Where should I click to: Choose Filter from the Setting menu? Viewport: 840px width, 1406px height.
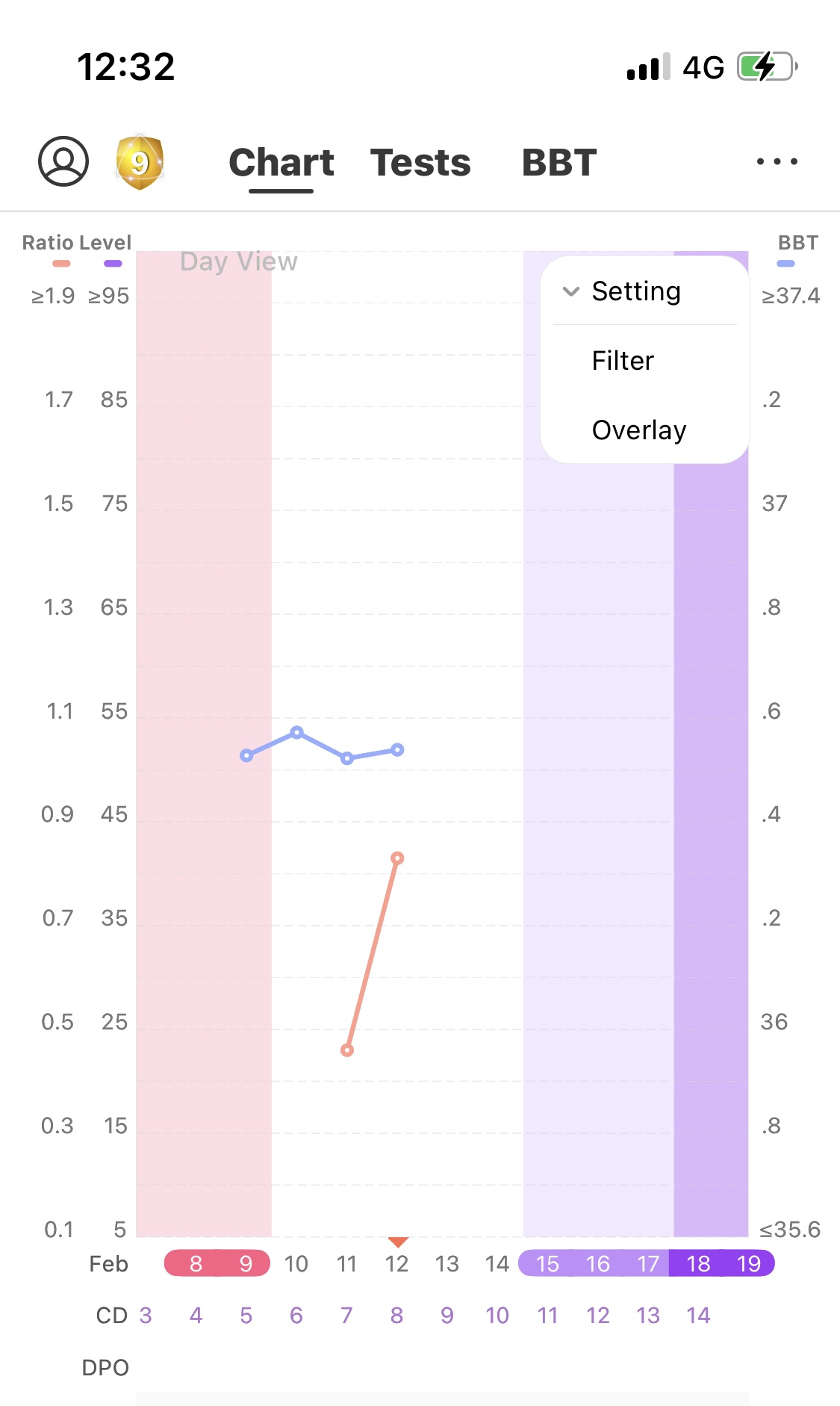(623, 361)
